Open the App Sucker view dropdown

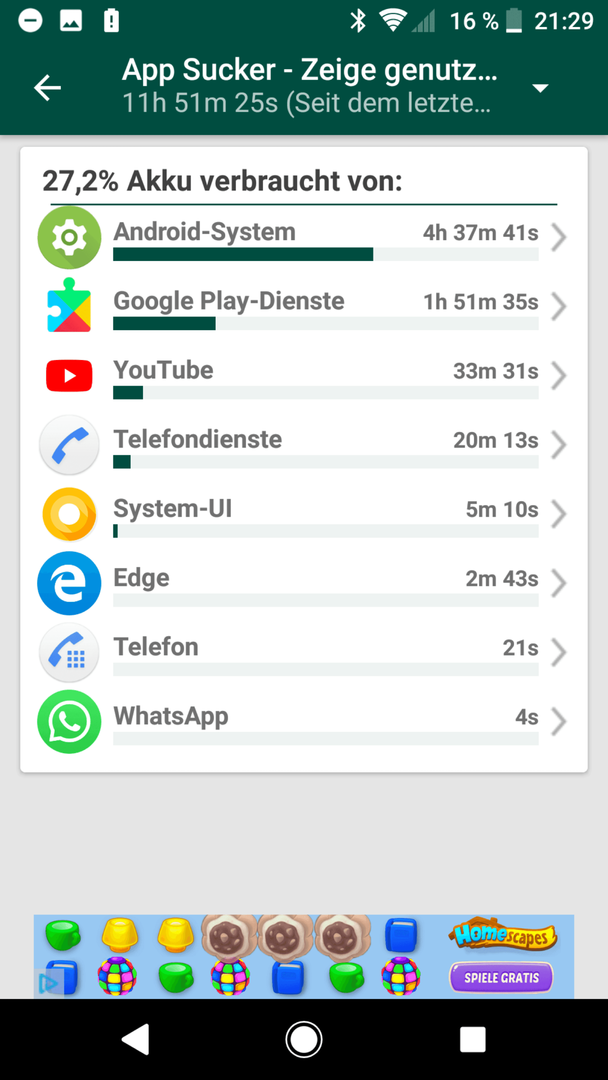541,88
